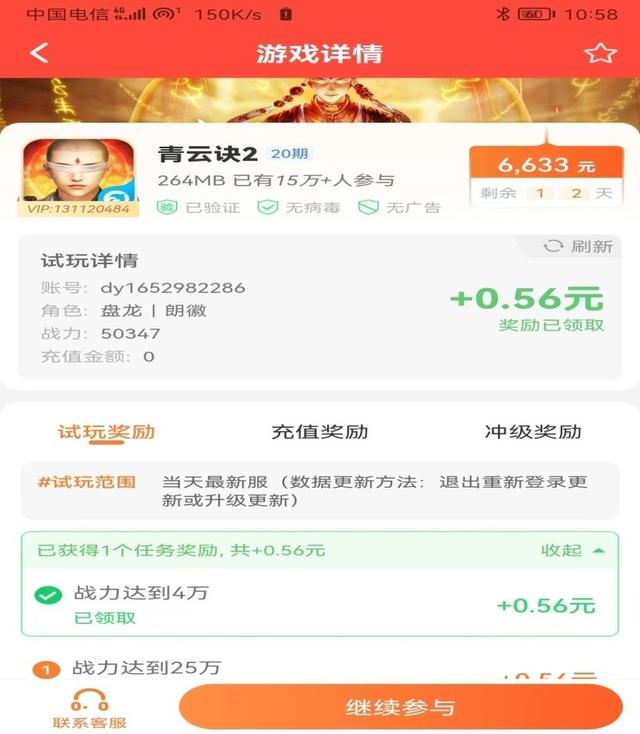Switch to the 充值奖励 tab

320,432
